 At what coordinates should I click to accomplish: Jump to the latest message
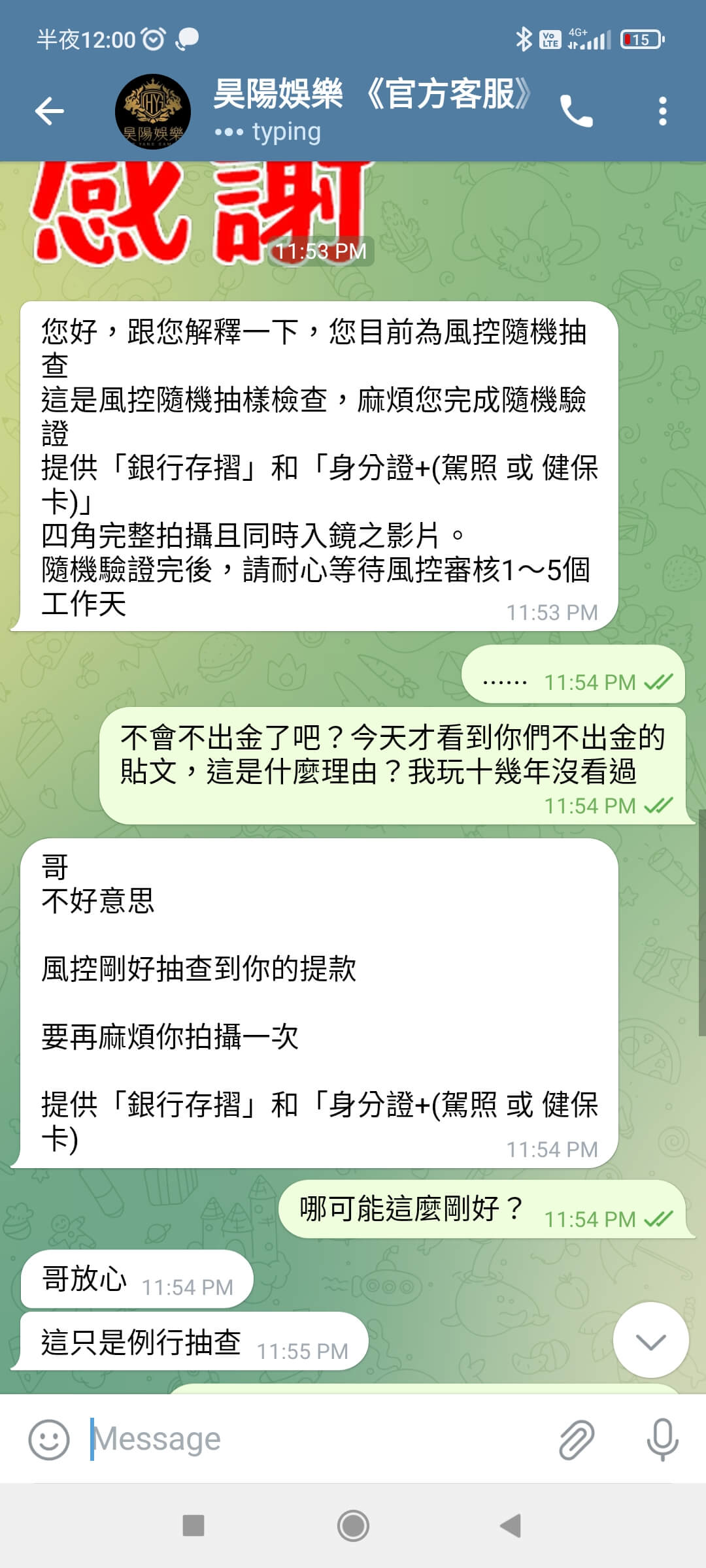point(650,1341)
